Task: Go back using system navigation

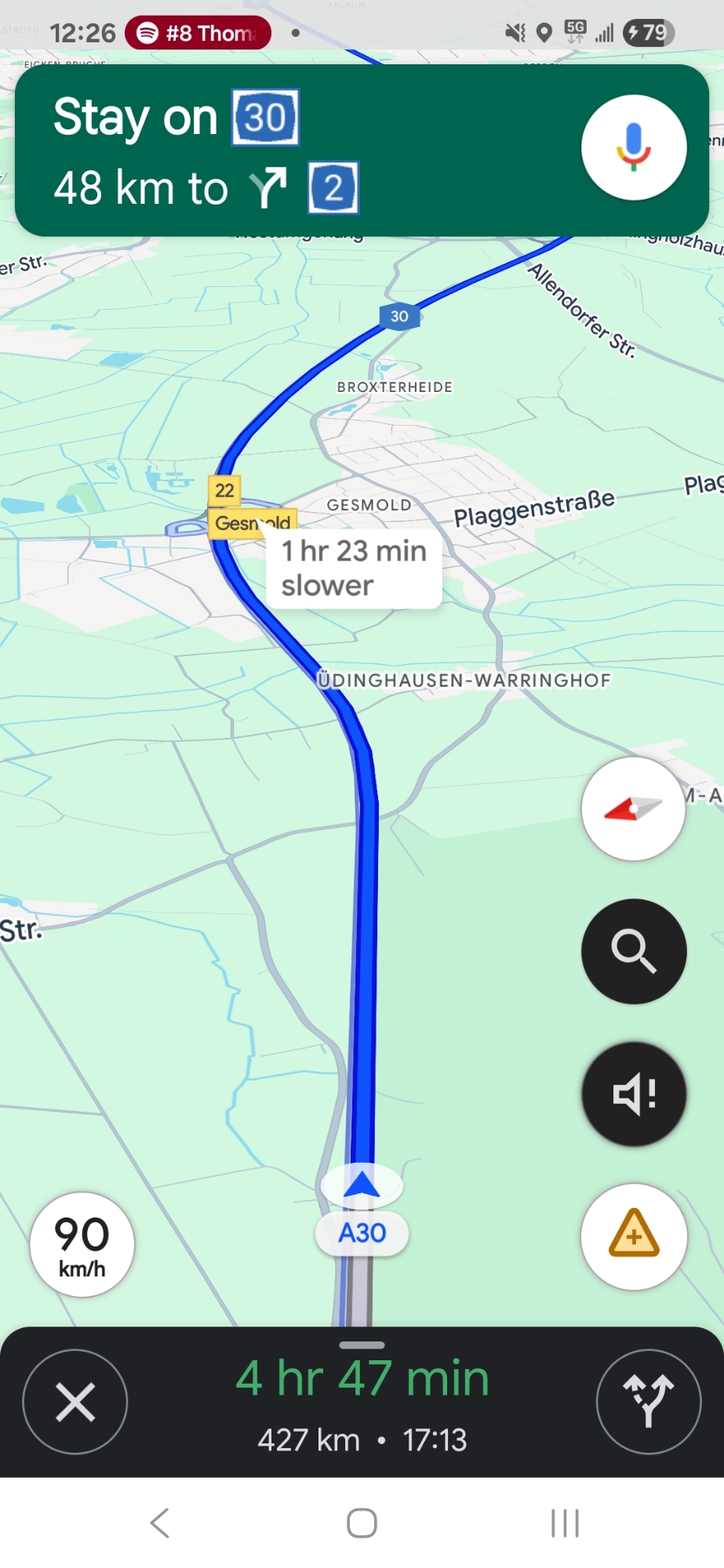Action: pos(160,1523)
